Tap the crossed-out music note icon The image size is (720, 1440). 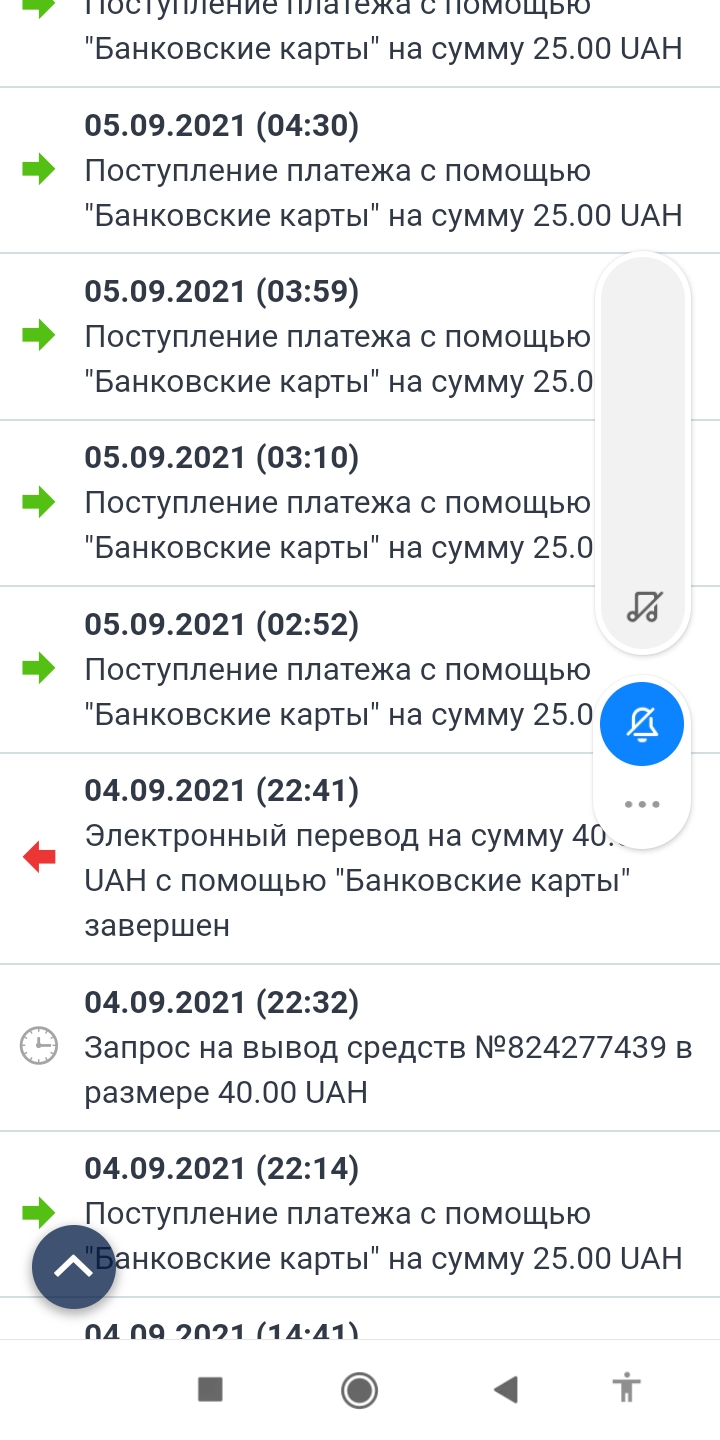pyautogui.click(x=643, y=606)
